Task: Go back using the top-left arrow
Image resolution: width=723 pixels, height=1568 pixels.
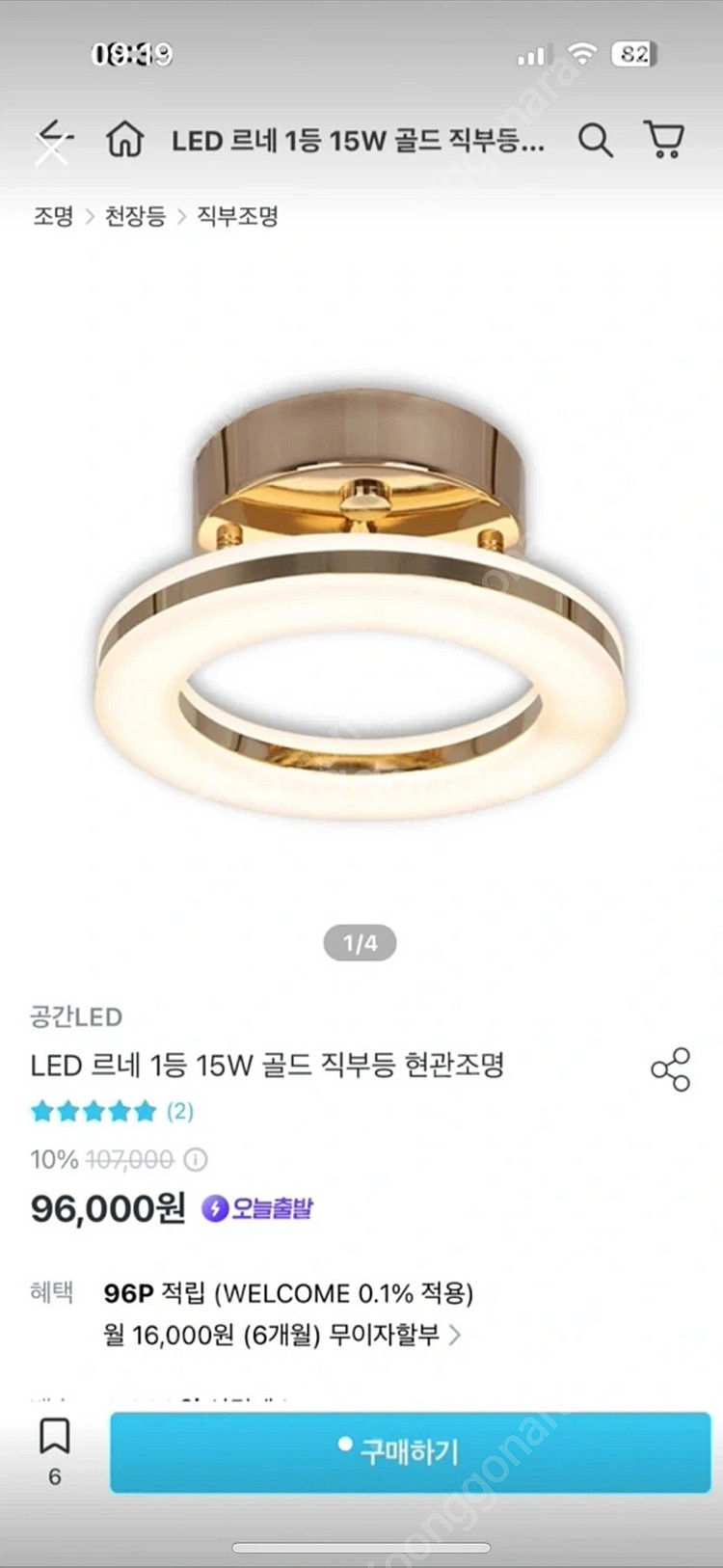Action: pyautogui.click(x=55, y=140)
